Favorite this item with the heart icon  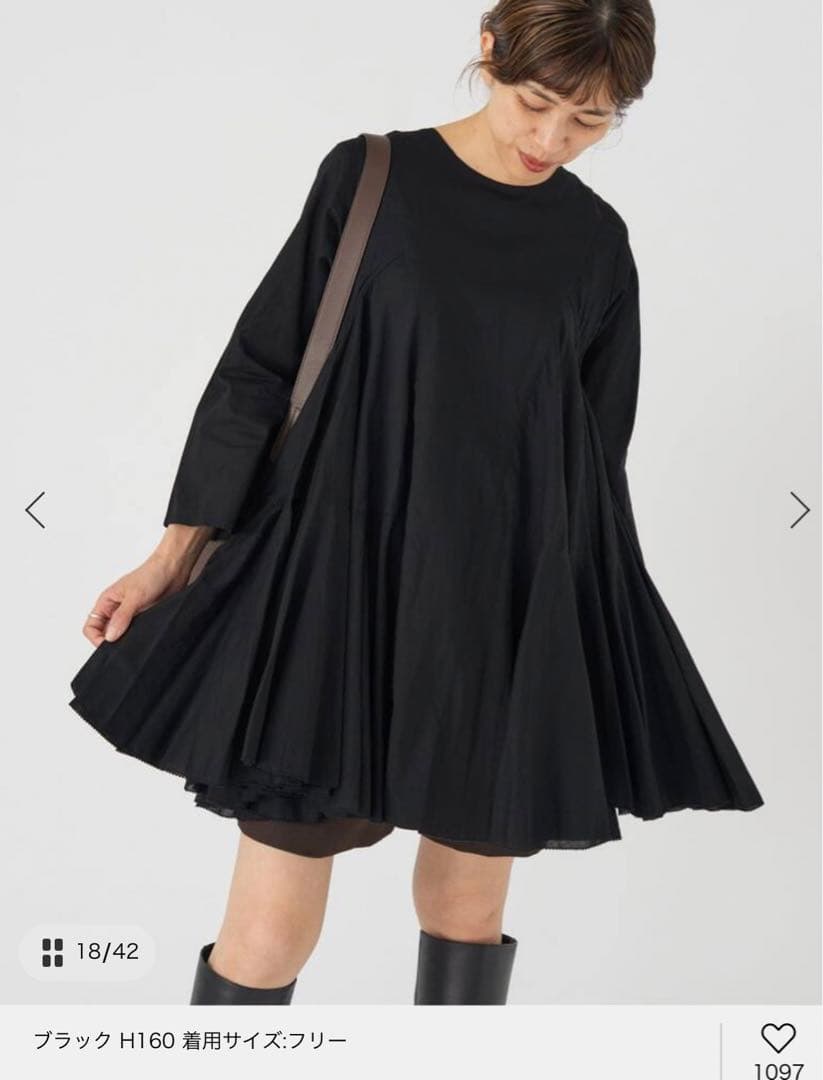tap(777, 1039)
